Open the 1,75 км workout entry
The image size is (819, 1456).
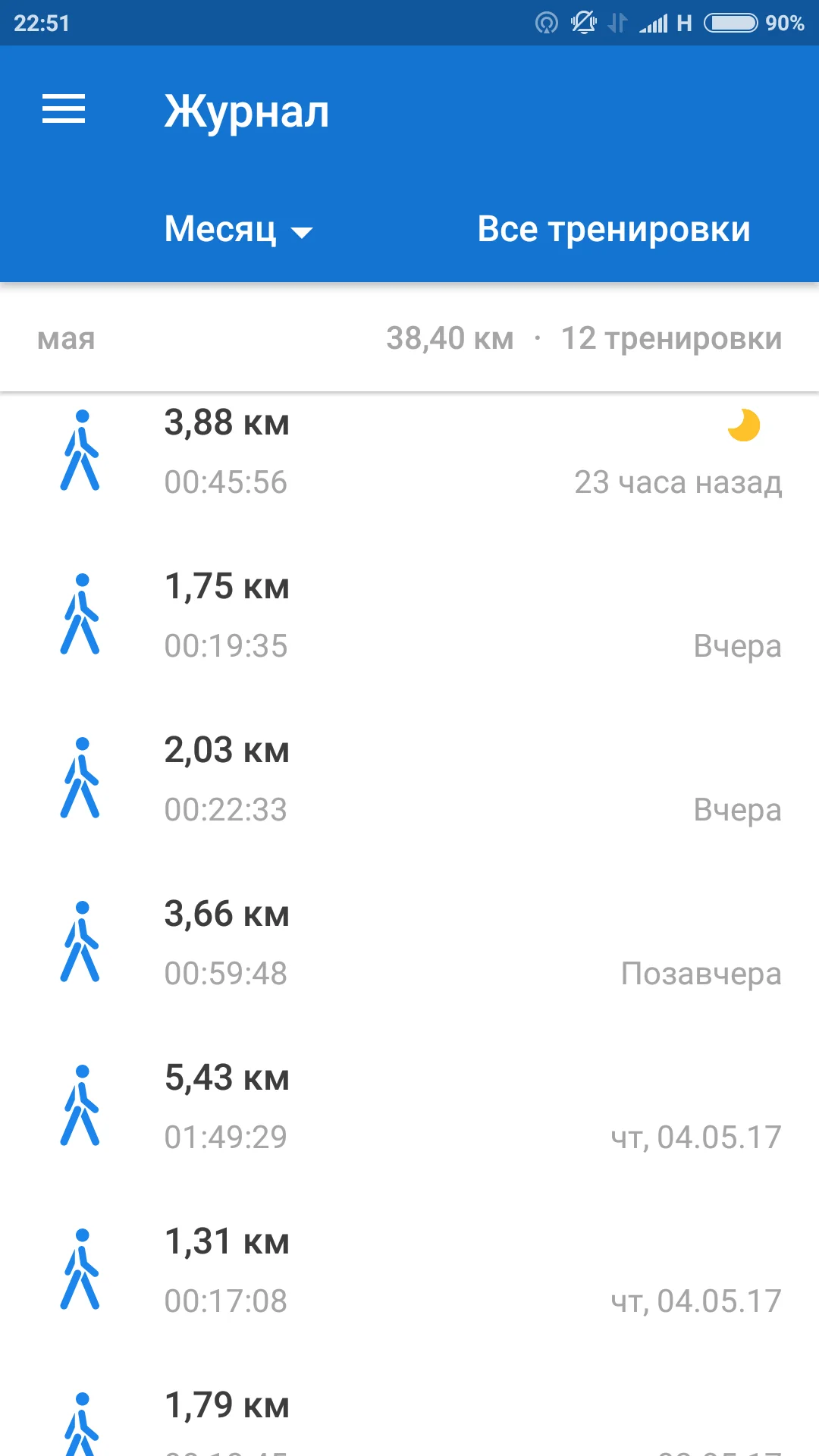409,616
